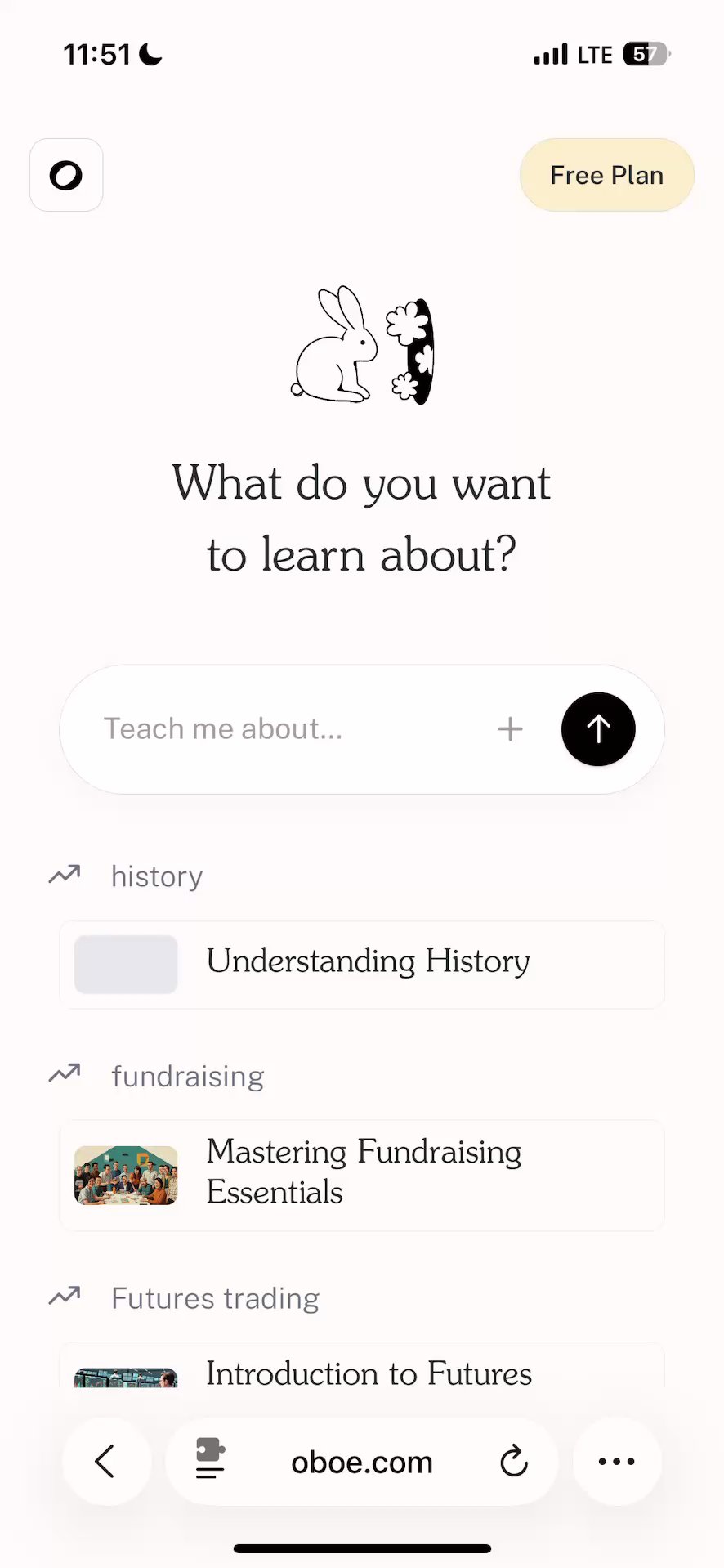
Task: Open the Free Plan button
Action: pos(606,175)
